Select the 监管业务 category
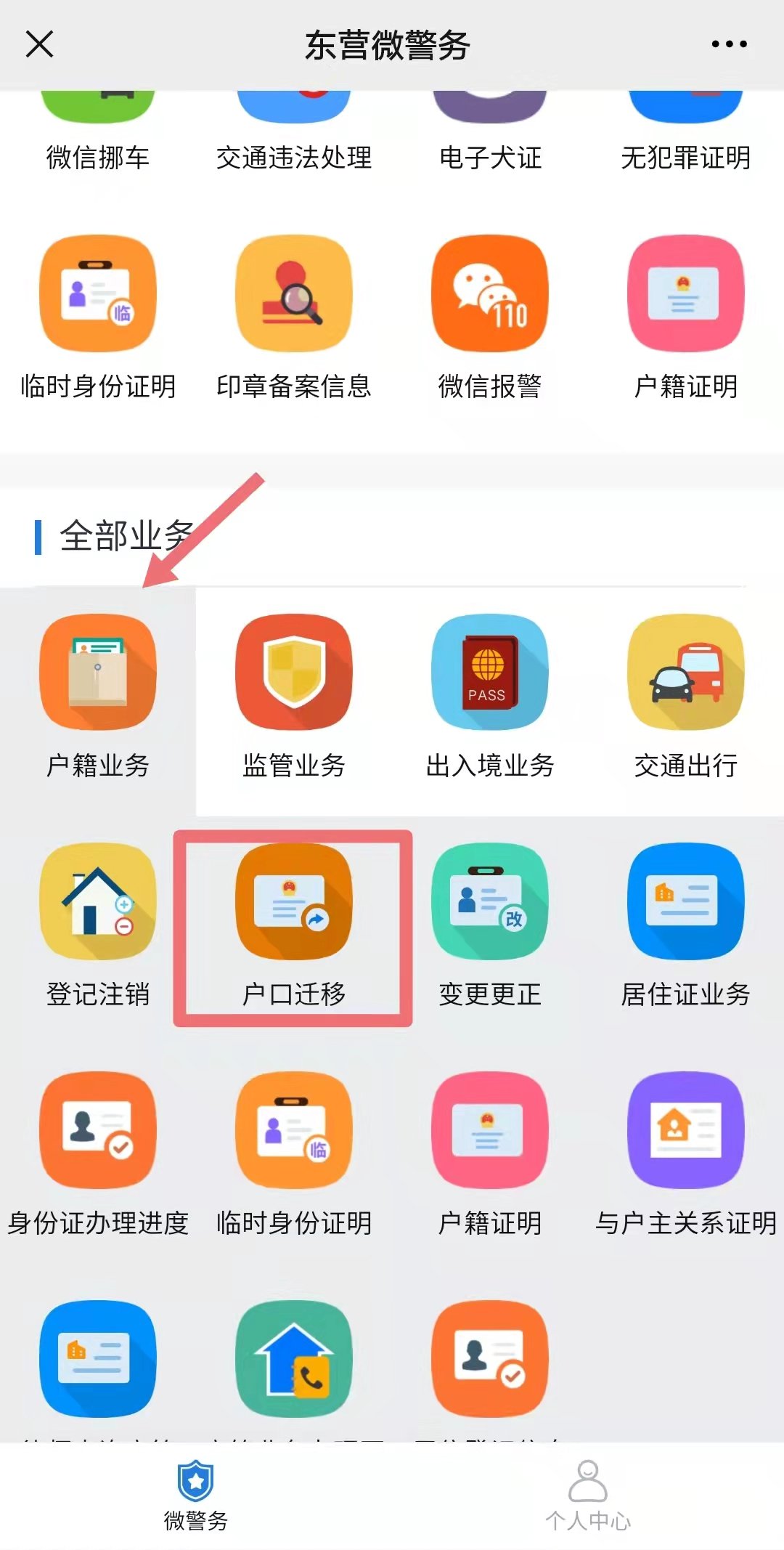 (x=294, y=697)
